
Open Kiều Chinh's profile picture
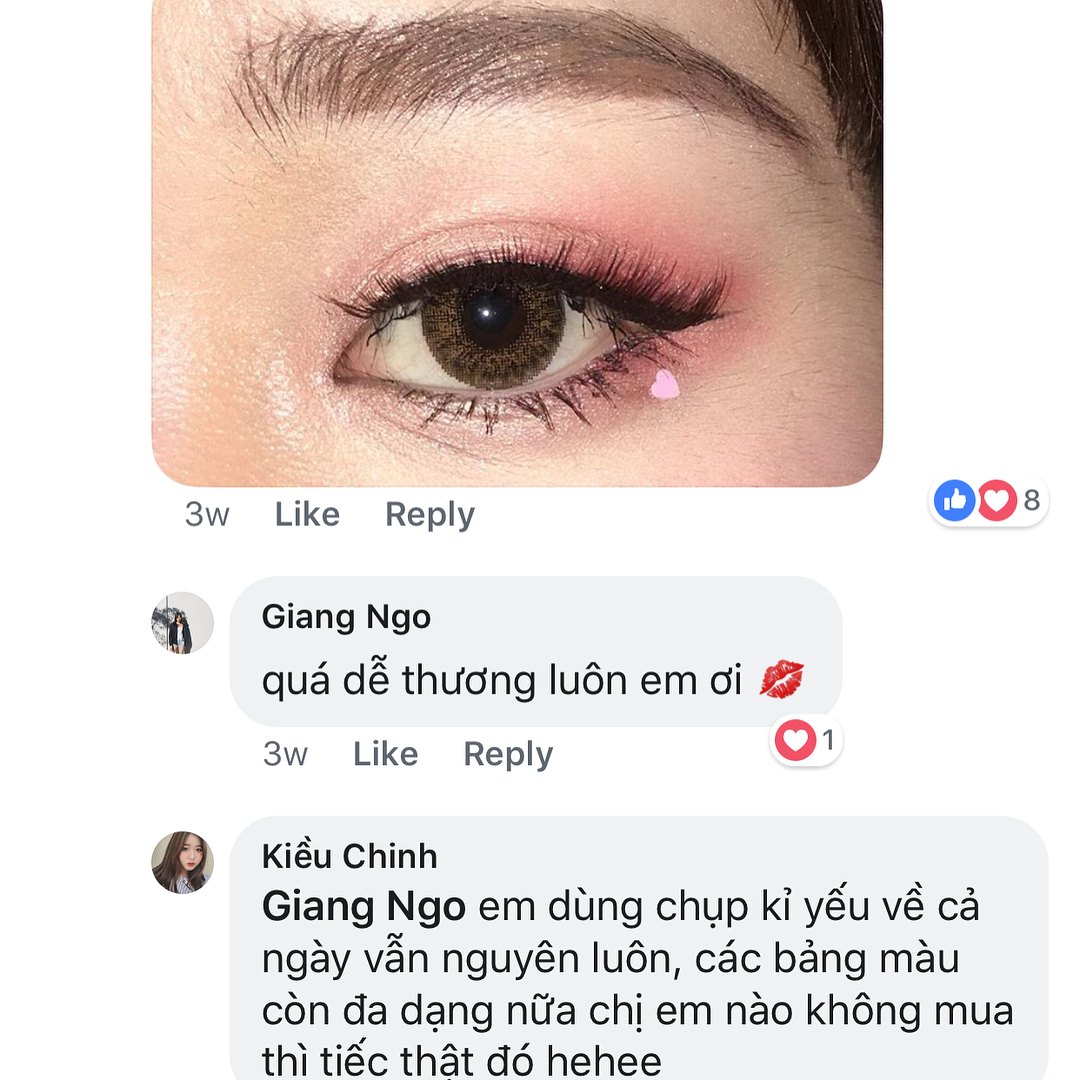[182, 862]
